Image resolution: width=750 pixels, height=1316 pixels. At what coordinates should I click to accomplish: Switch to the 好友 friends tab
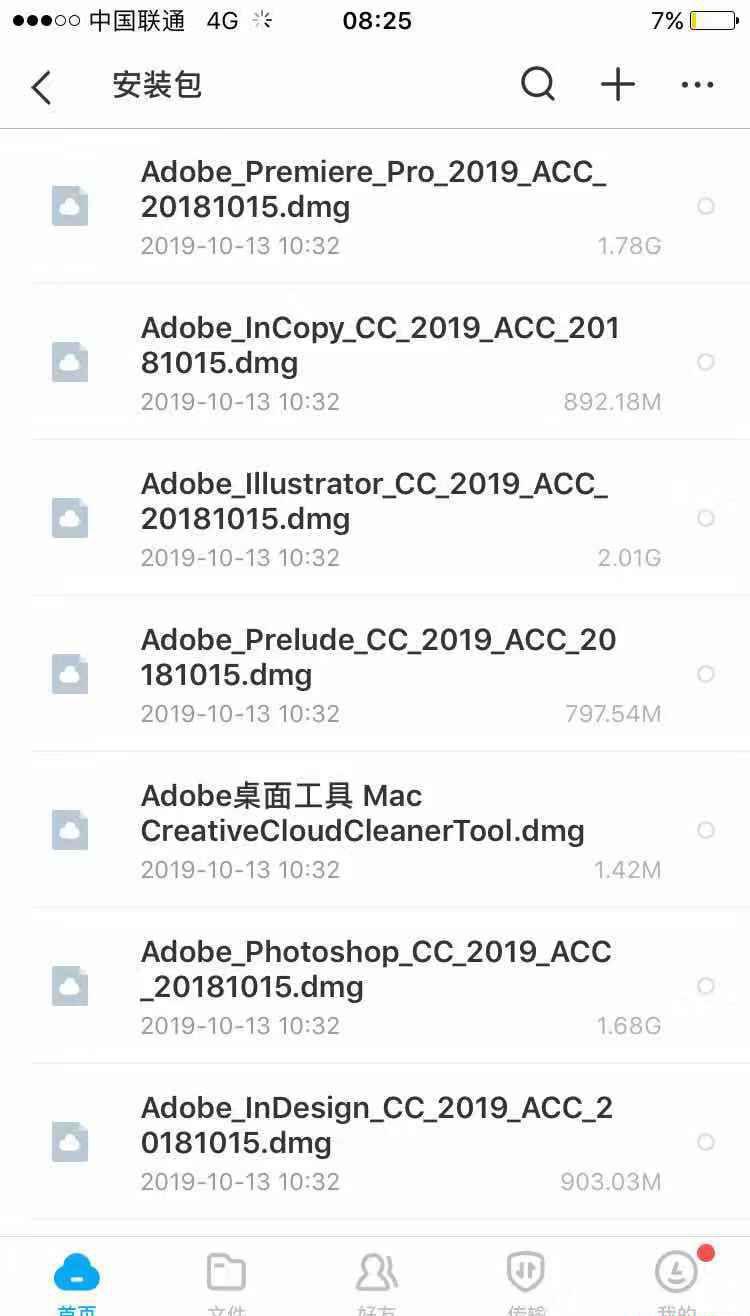(376, 1280)
